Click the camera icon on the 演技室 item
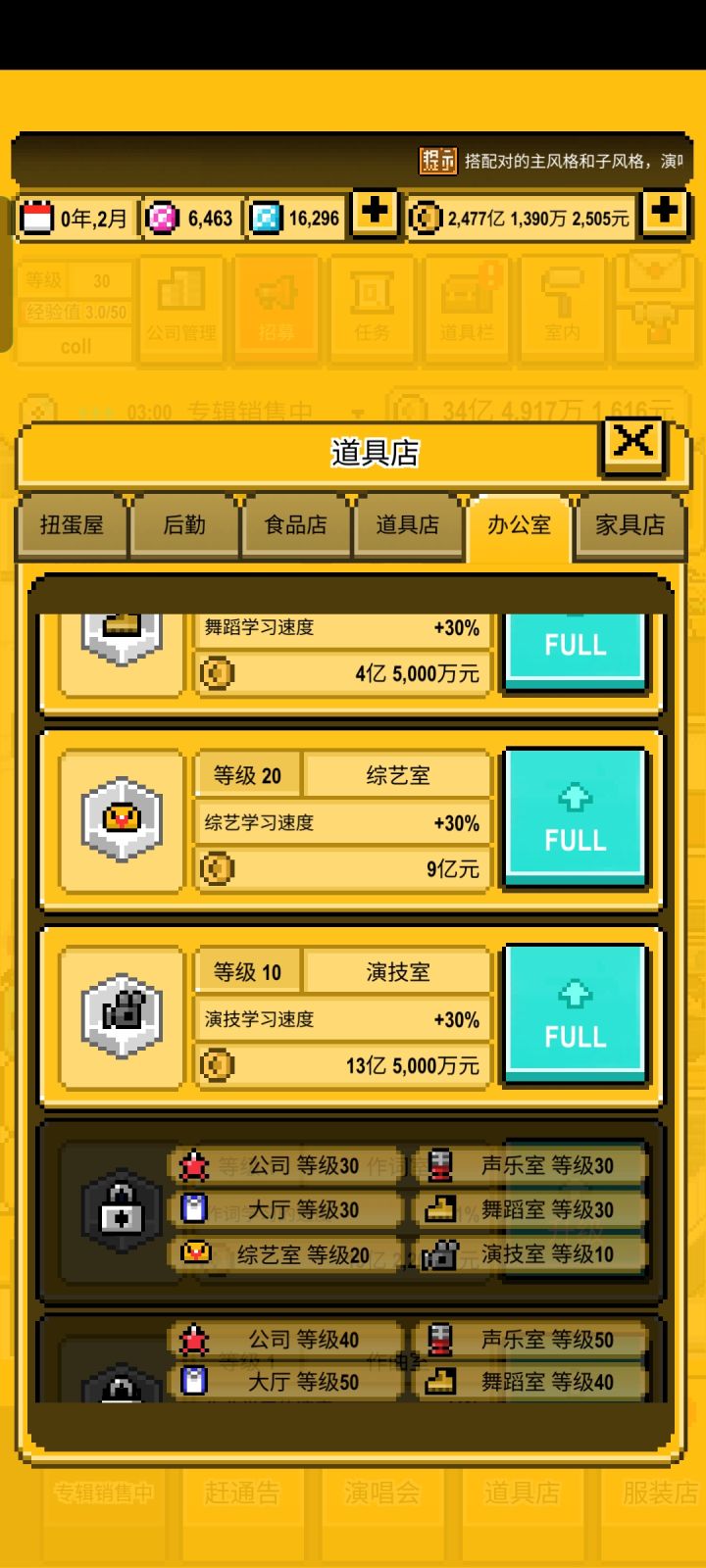This screenshot has height=1568, width=706. pos(122,1015)
